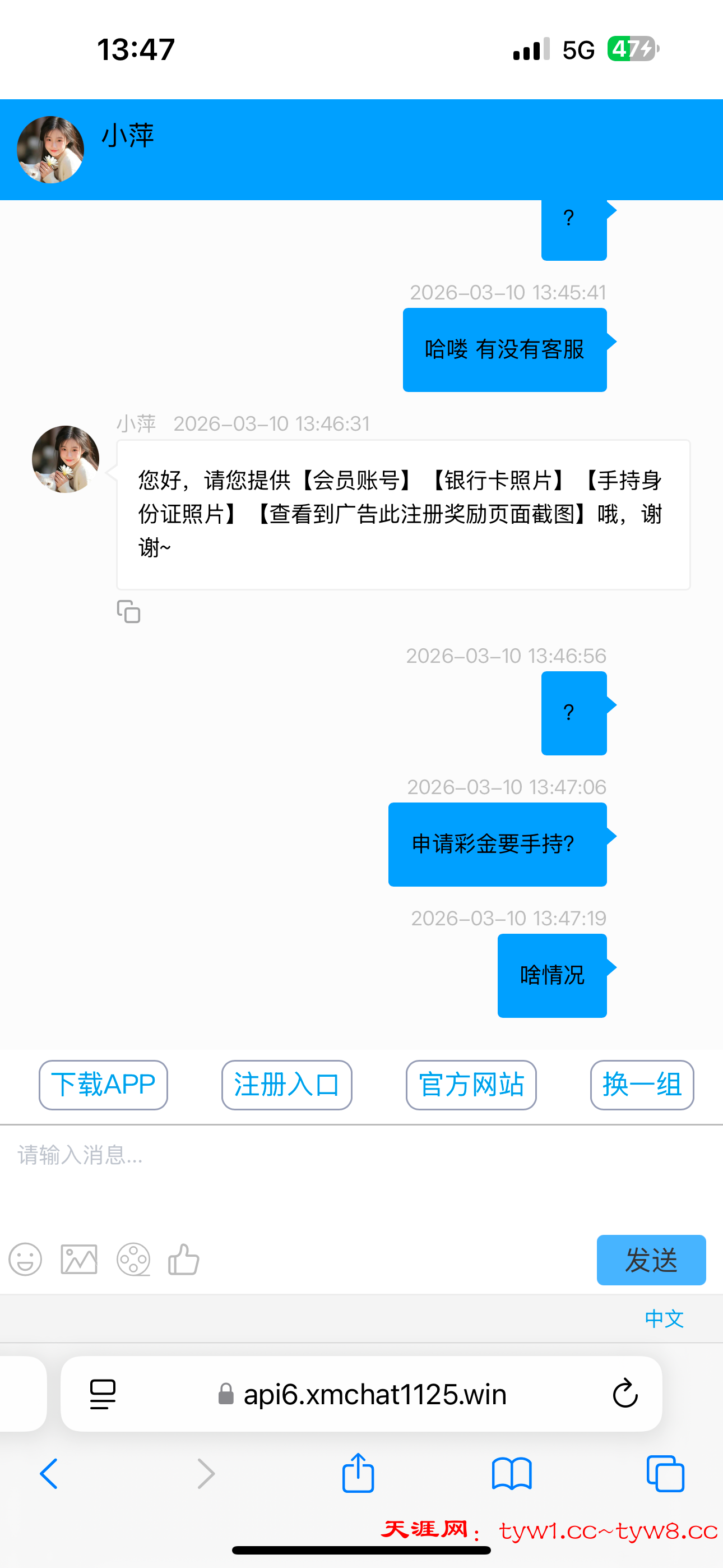Tap the 下载APP quick reply button
The height and width of the screenshot is (1568, 723).
[102, 1085]
